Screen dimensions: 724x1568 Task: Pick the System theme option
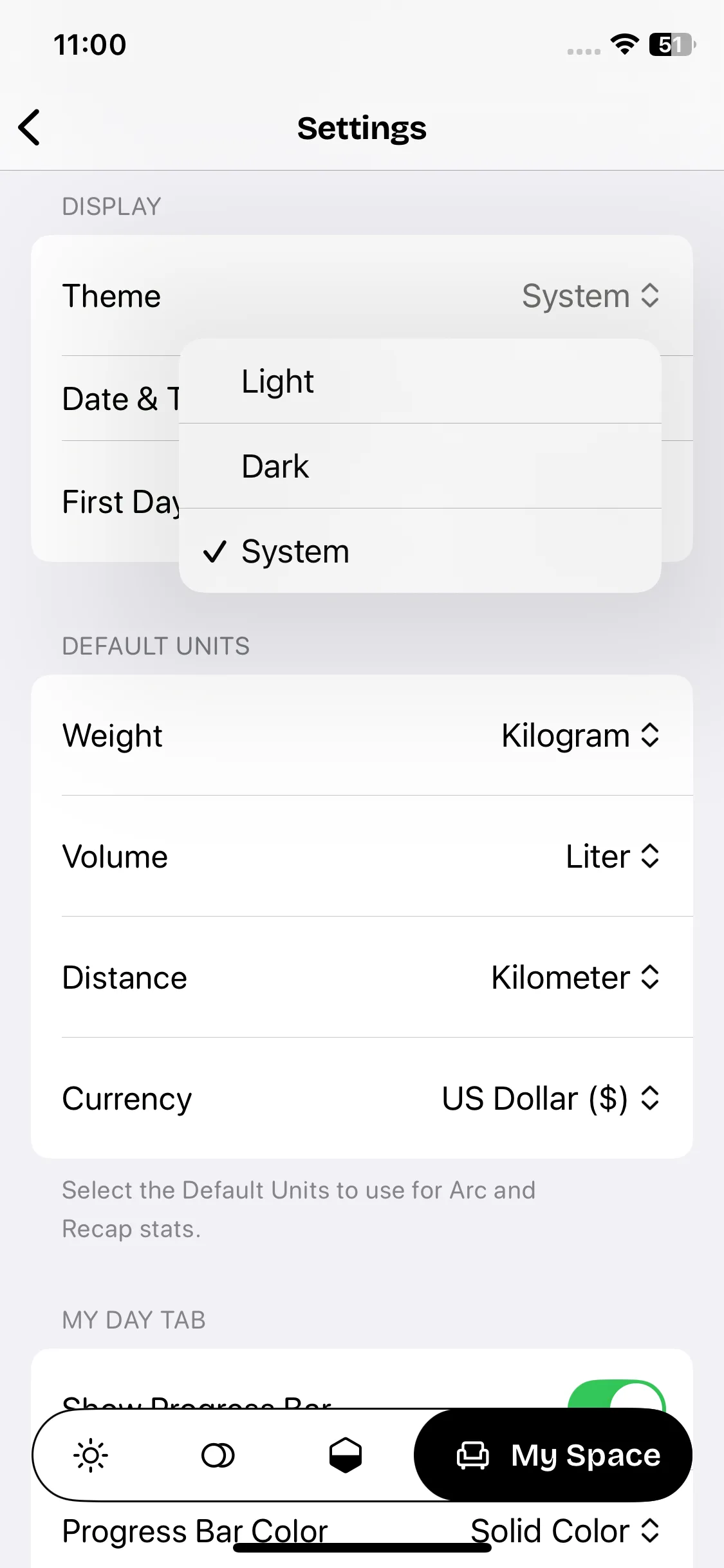[420, 551]
